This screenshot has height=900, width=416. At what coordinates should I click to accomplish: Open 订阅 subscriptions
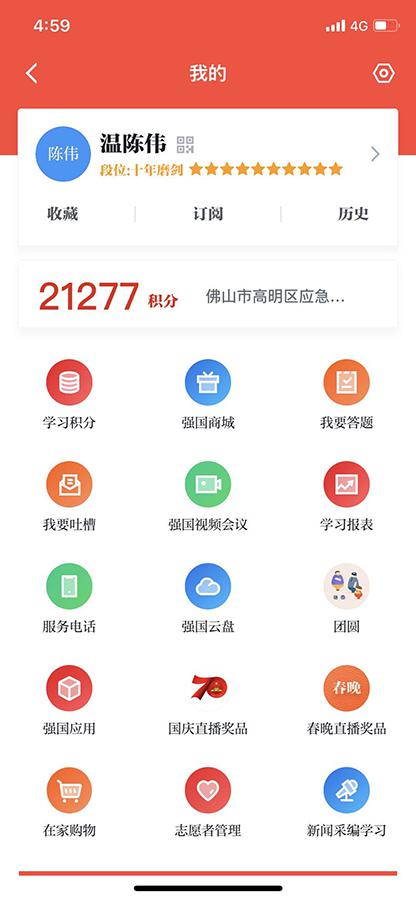coord(208,214)
